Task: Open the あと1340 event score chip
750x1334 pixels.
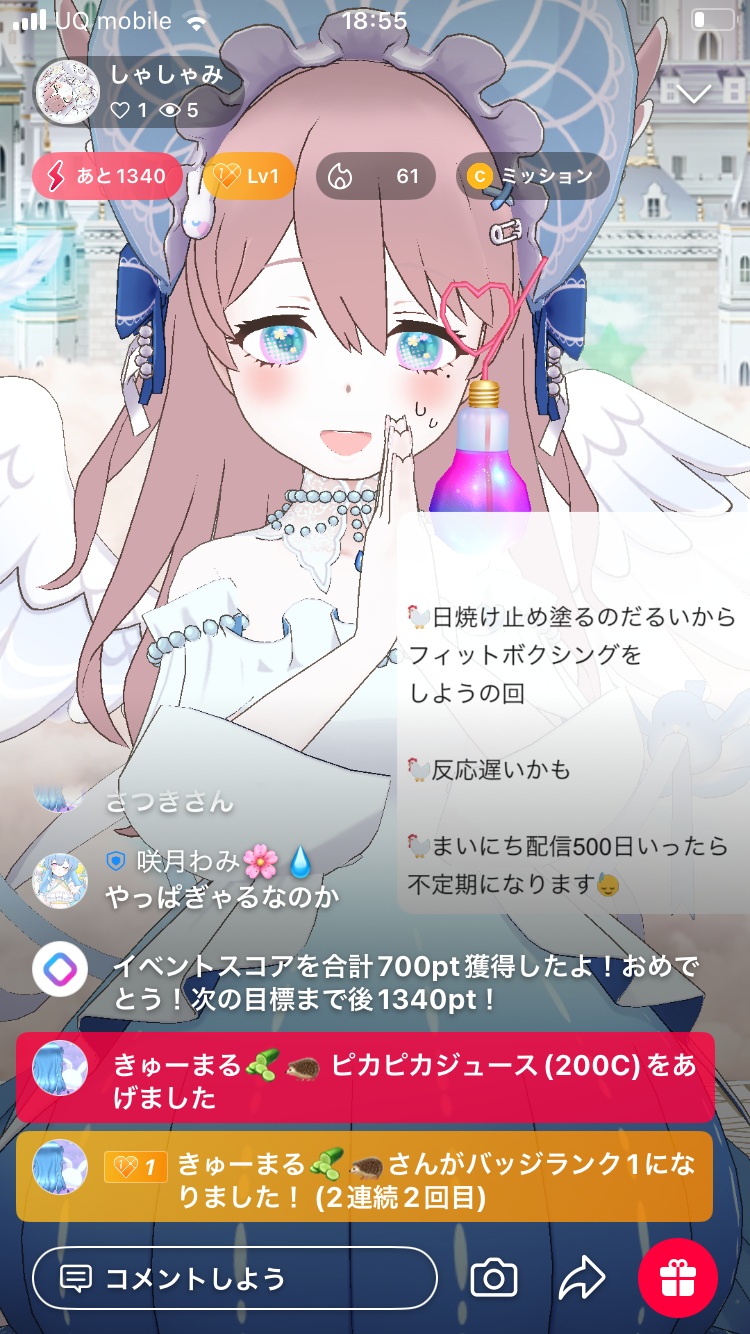Action: [107, 177]
